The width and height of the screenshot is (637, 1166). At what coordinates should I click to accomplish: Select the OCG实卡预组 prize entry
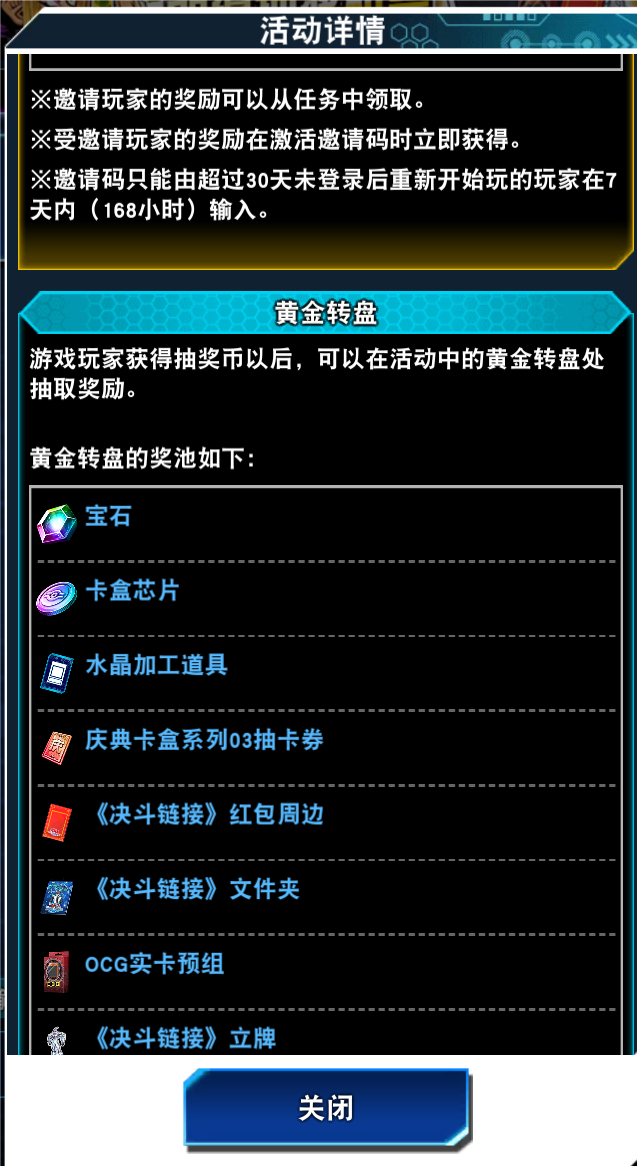pos(154,964)
